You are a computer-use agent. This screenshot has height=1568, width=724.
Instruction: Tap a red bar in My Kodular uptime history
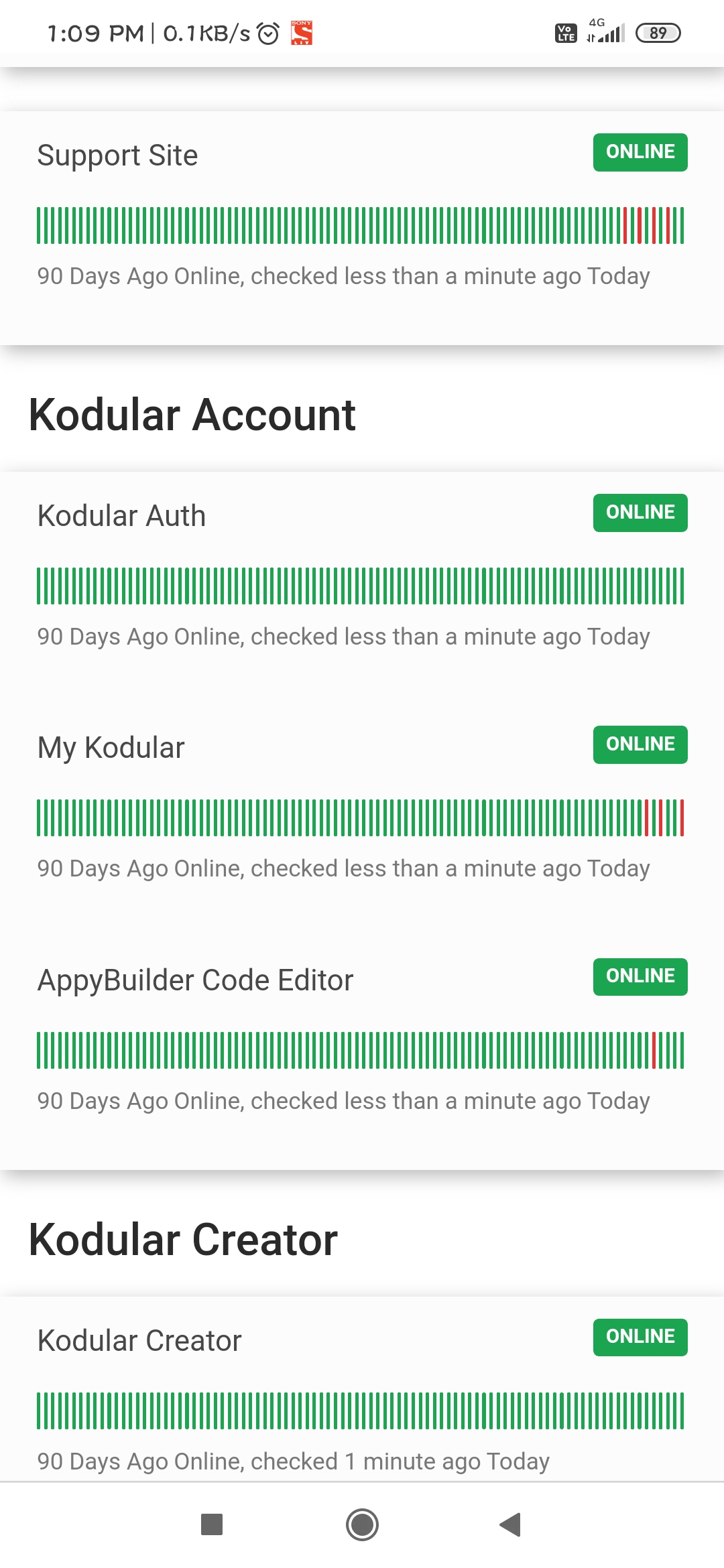tap(647, 818)
